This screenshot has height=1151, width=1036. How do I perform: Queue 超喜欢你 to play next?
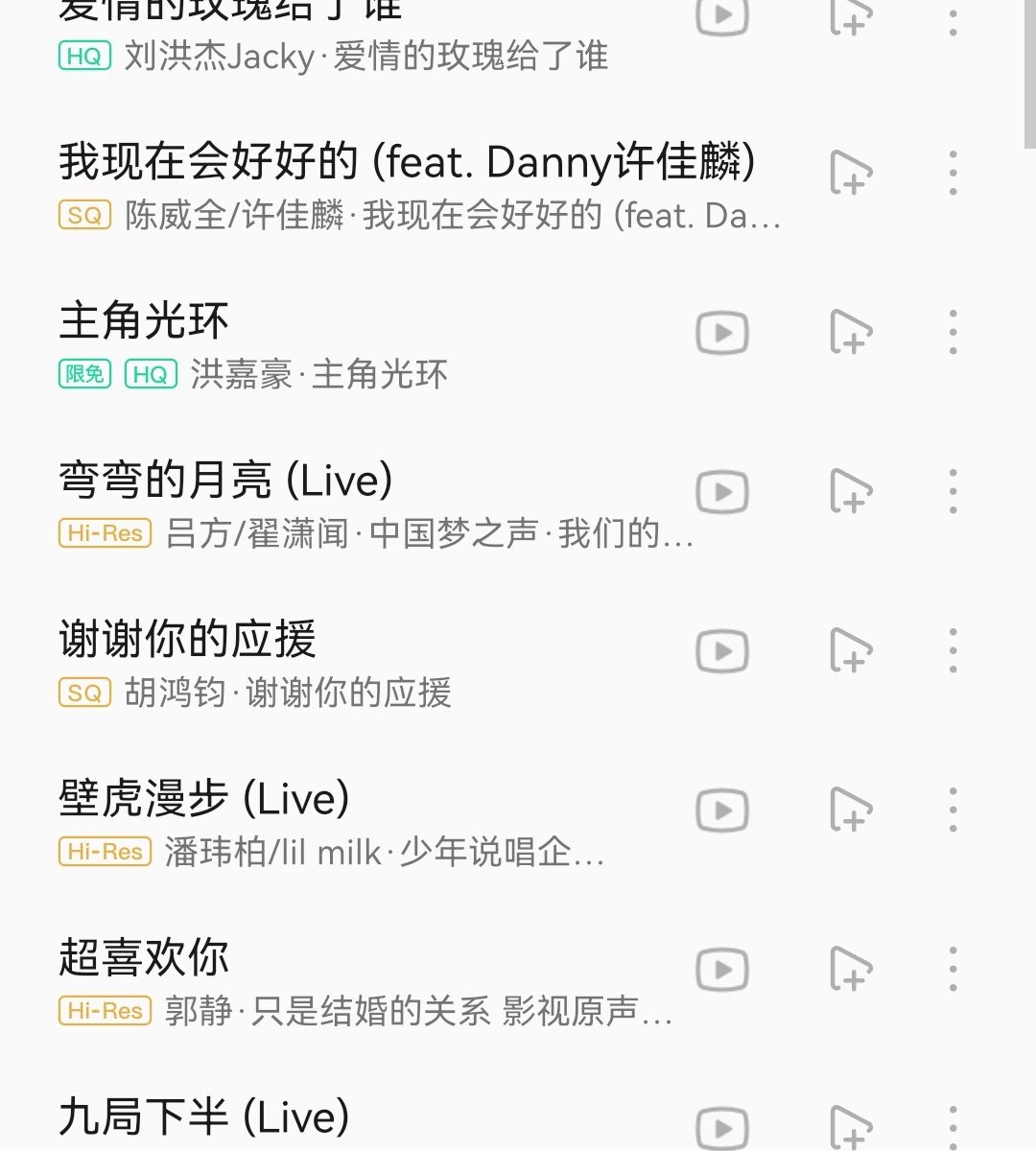click(x=850, y=970)
